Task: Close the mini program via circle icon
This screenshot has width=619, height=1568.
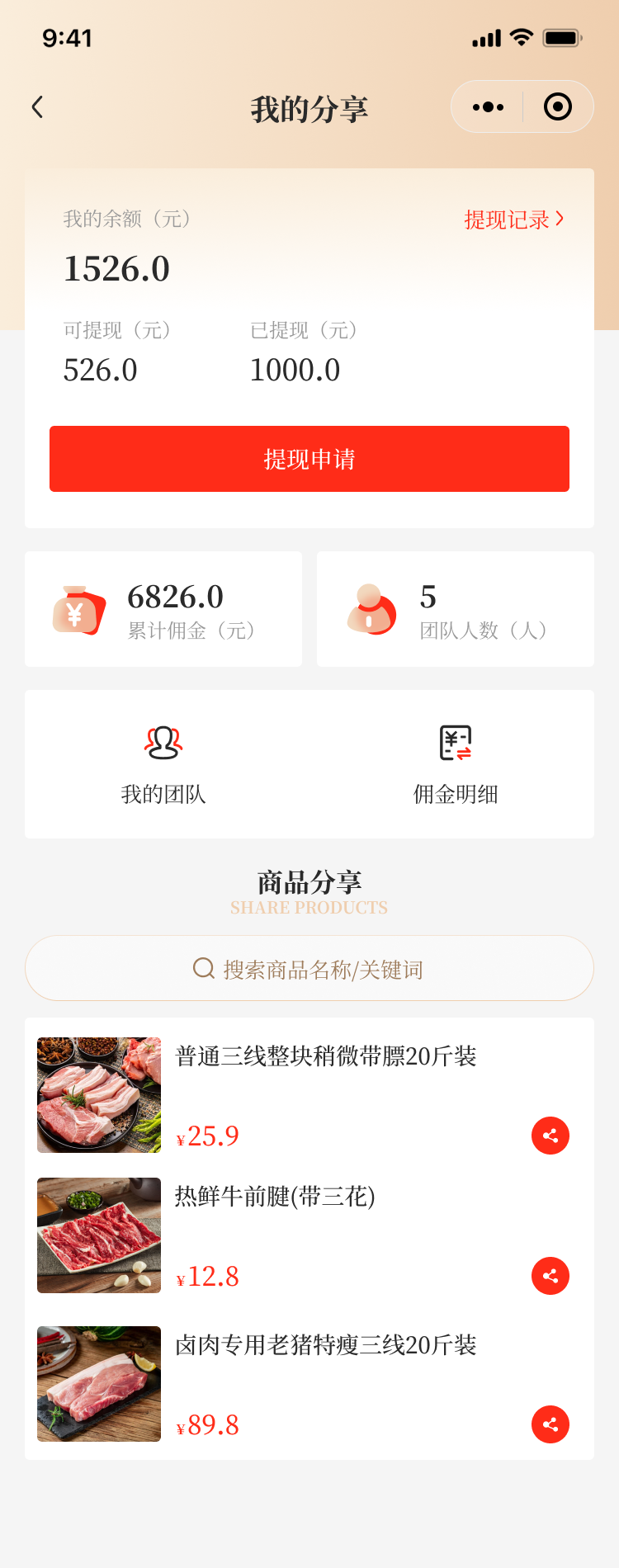Action: (x=558, y=107)
